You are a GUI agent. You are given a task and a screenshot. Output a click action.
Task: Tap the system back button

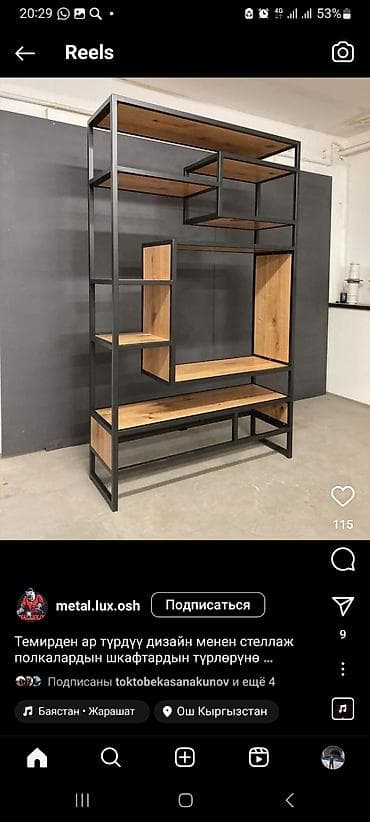click(x=290, y=800)
